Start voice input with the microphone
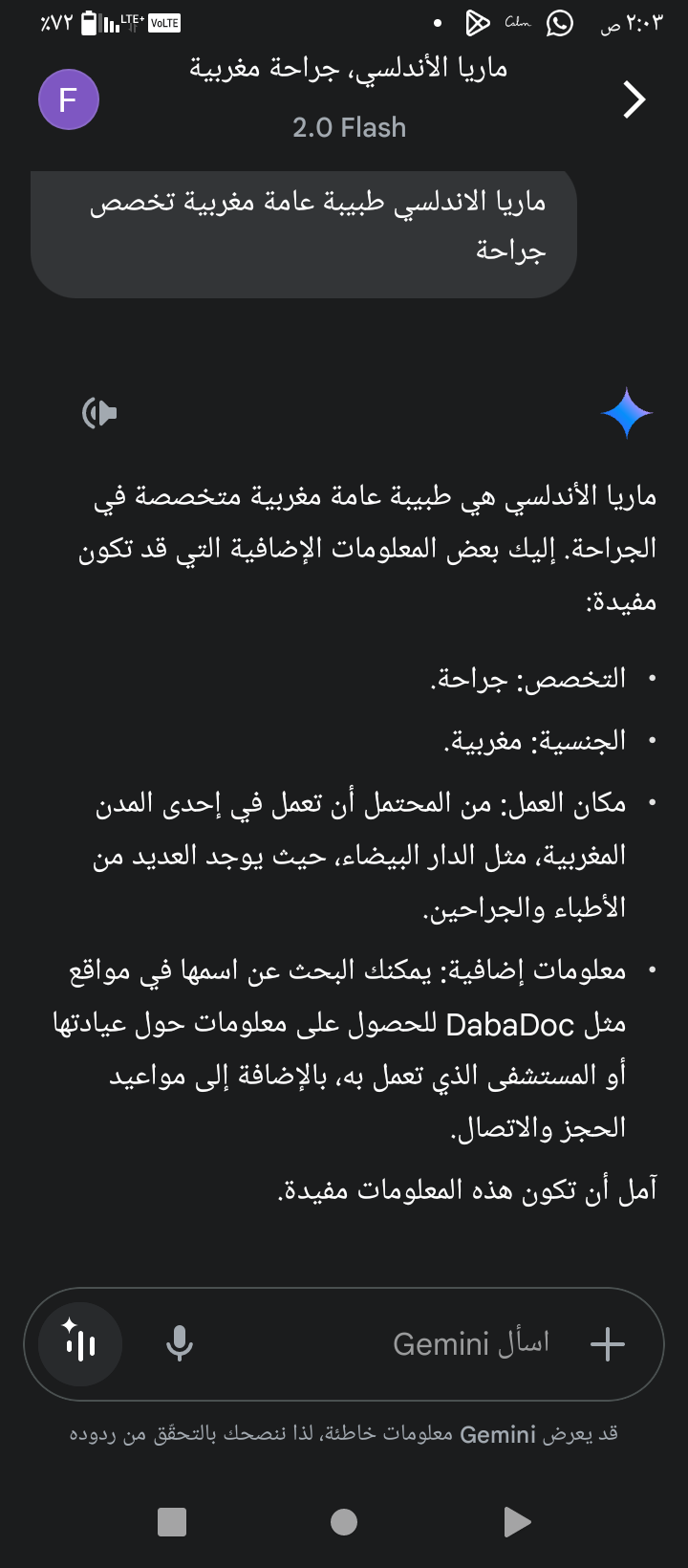This screenshot has height=1568, width=688. 180,1343
